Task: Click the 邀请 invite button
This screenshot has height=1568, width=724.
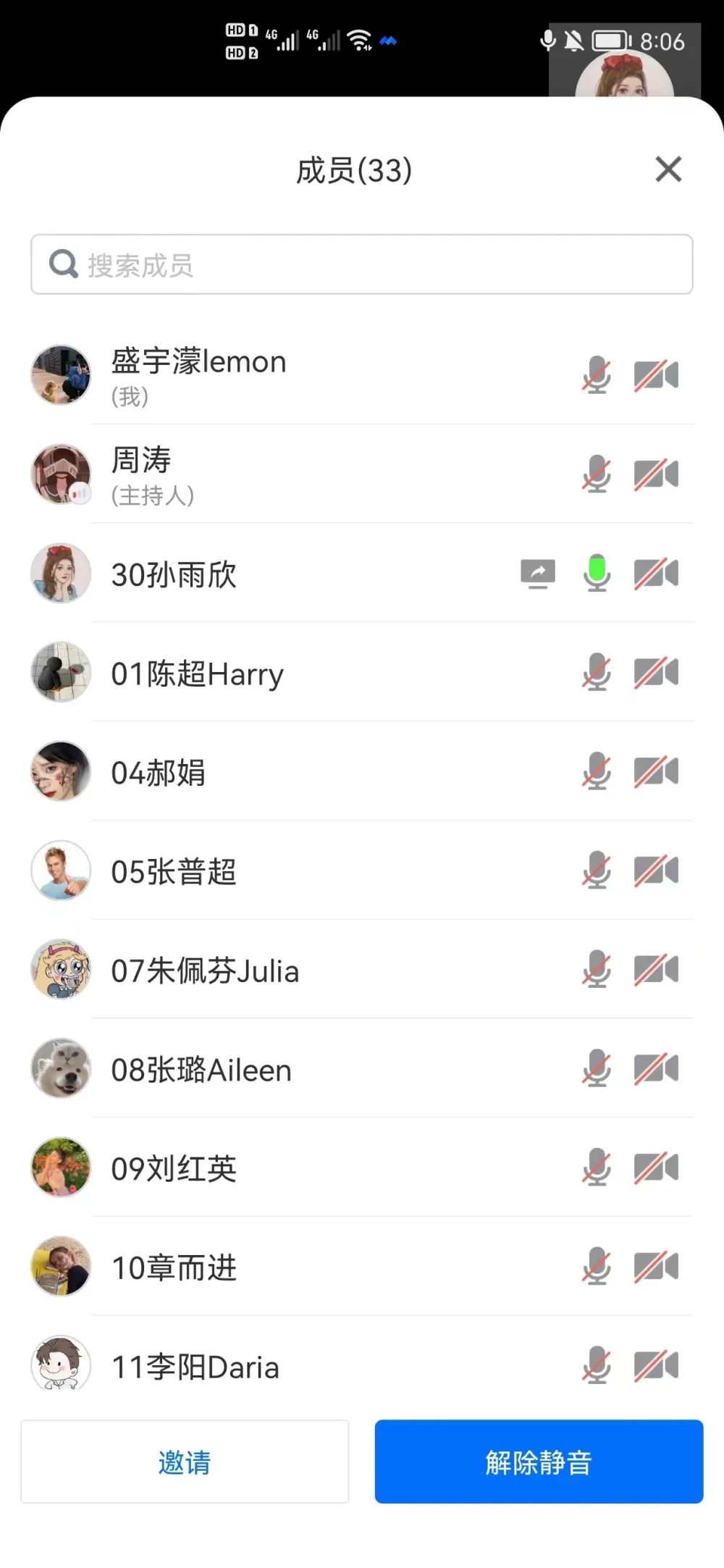Action: [184, 1462]
